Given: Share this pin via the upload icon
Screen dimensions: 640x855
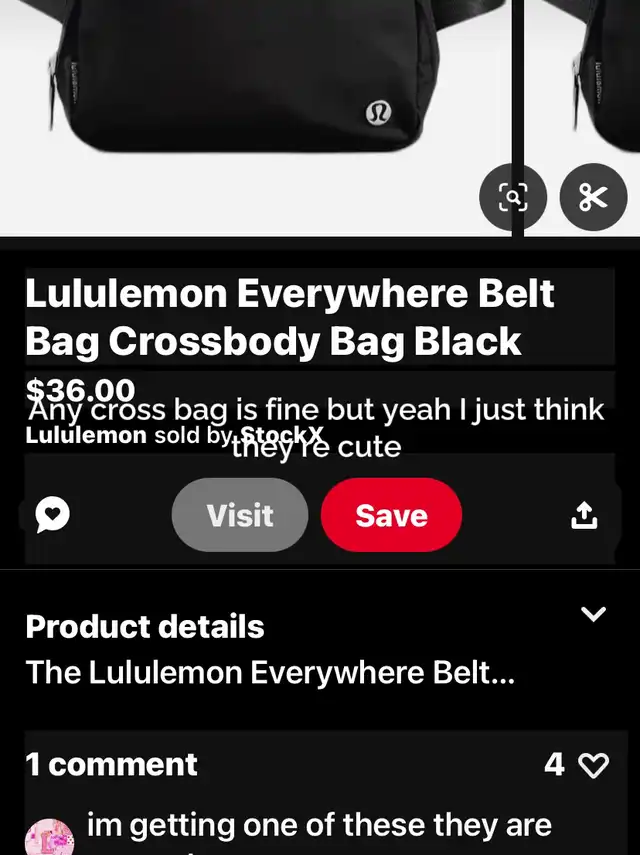Looking at the screenshot, I should (x=584, y=515).
